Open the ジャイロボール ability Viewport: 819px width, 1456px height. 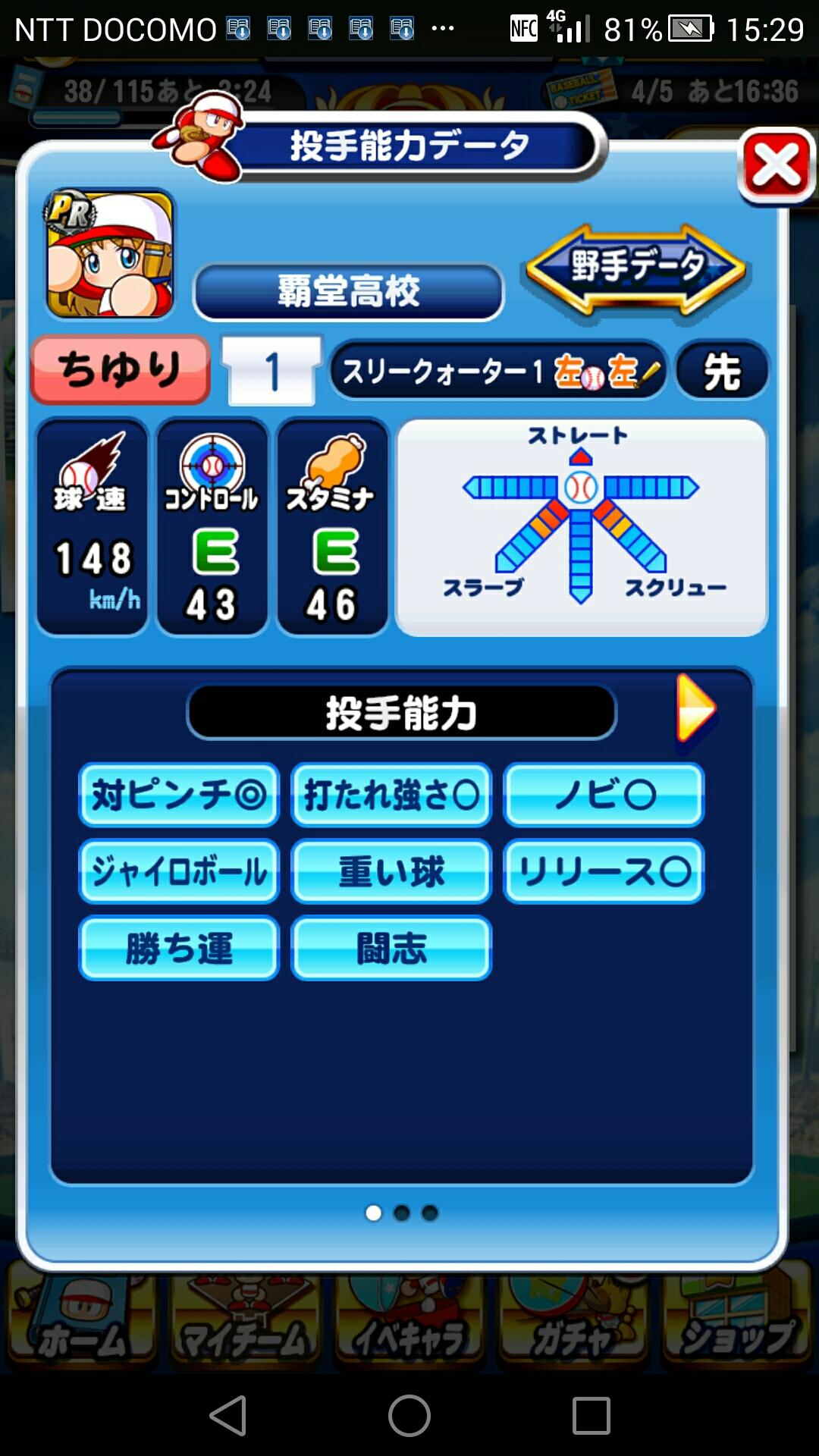tap(179, 871)
